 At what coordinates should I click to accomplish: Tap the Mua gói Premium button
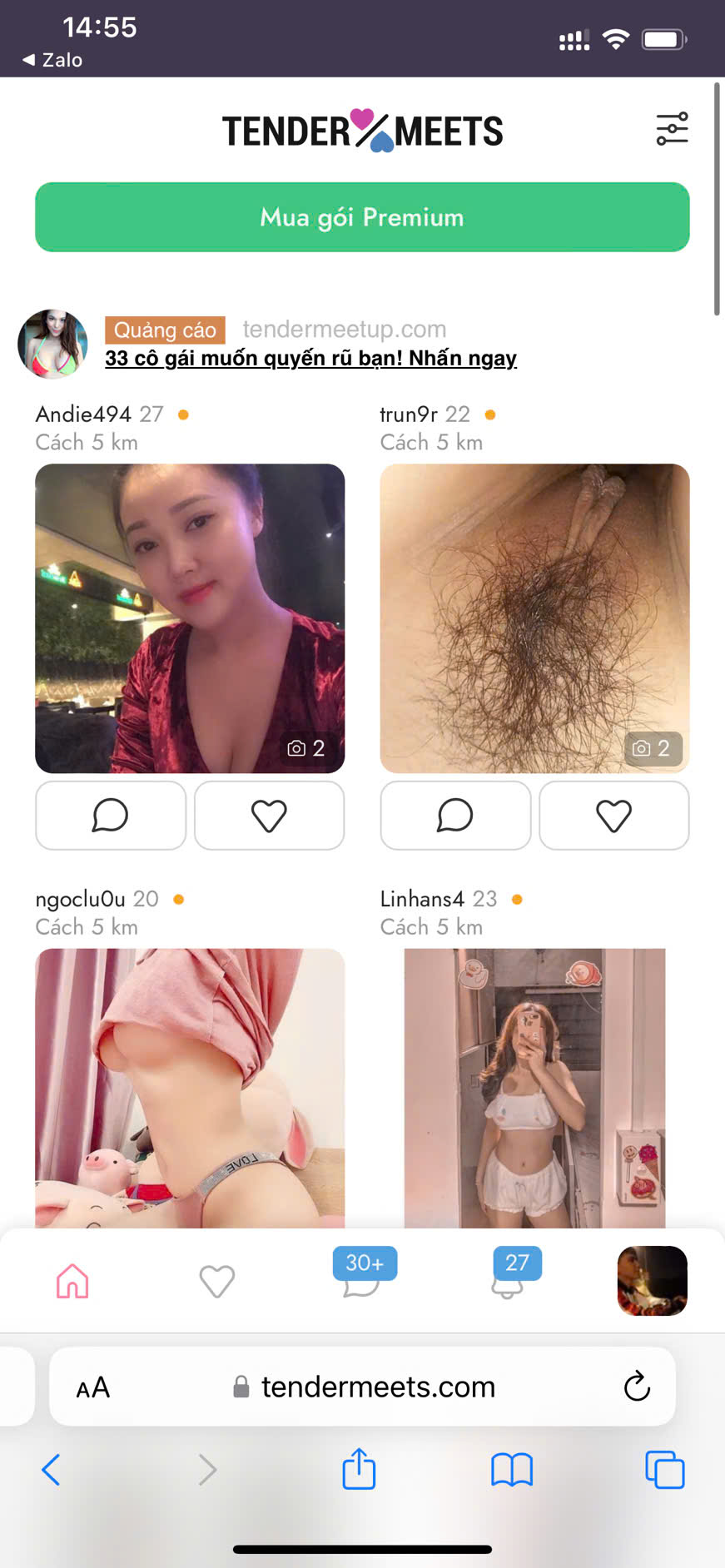pos(362,217)
